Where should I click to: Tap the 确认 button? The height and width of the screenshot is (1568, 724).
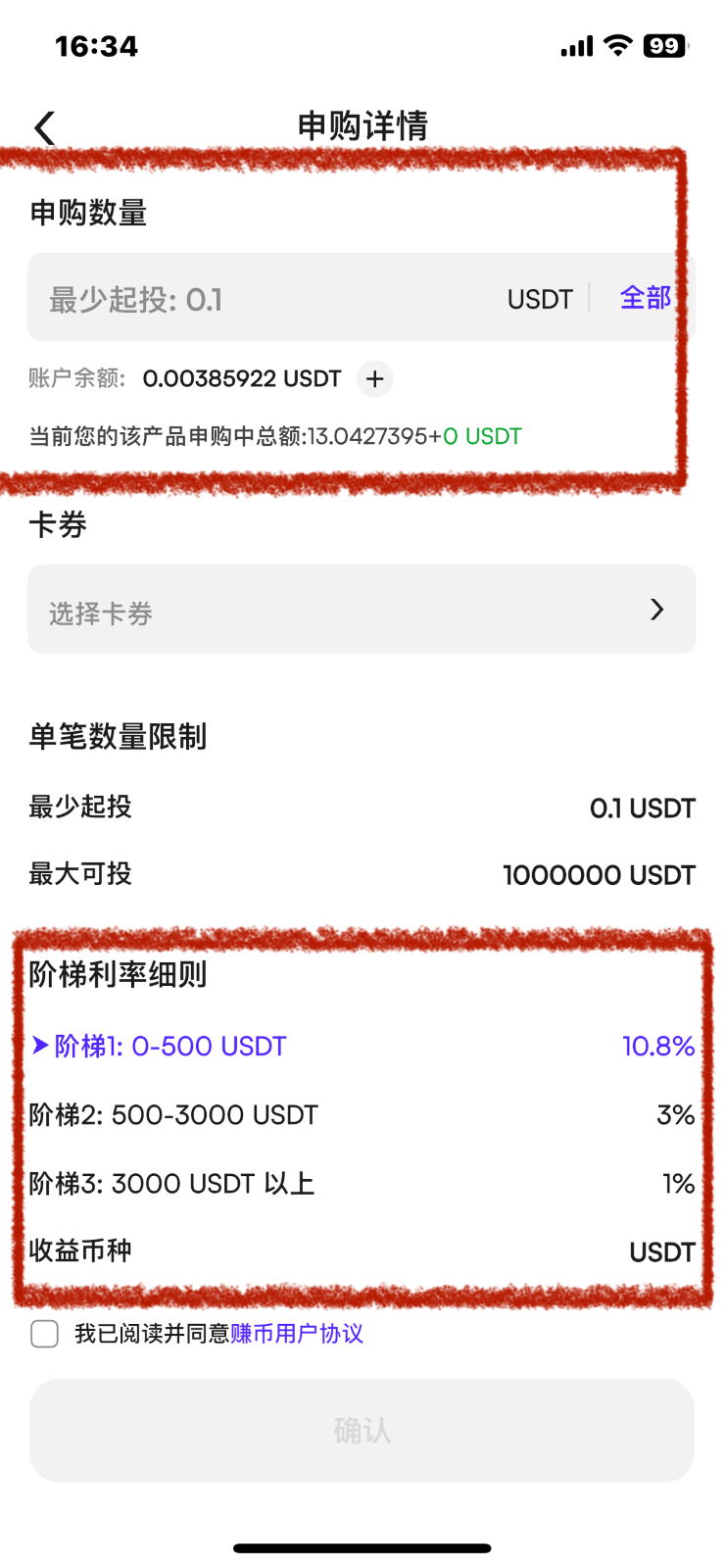click(362, 1431)
